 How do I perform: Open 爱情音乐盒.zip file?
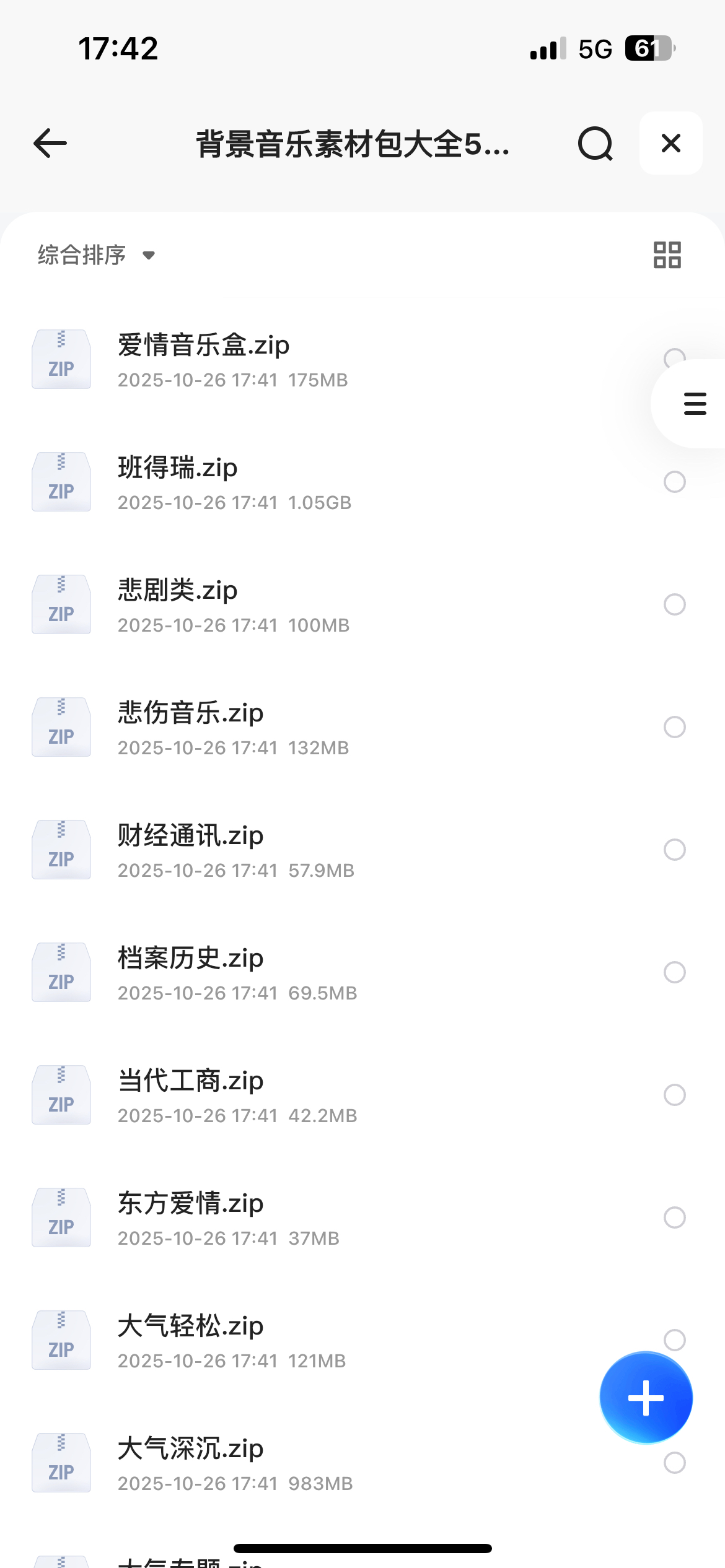(203, 346)
